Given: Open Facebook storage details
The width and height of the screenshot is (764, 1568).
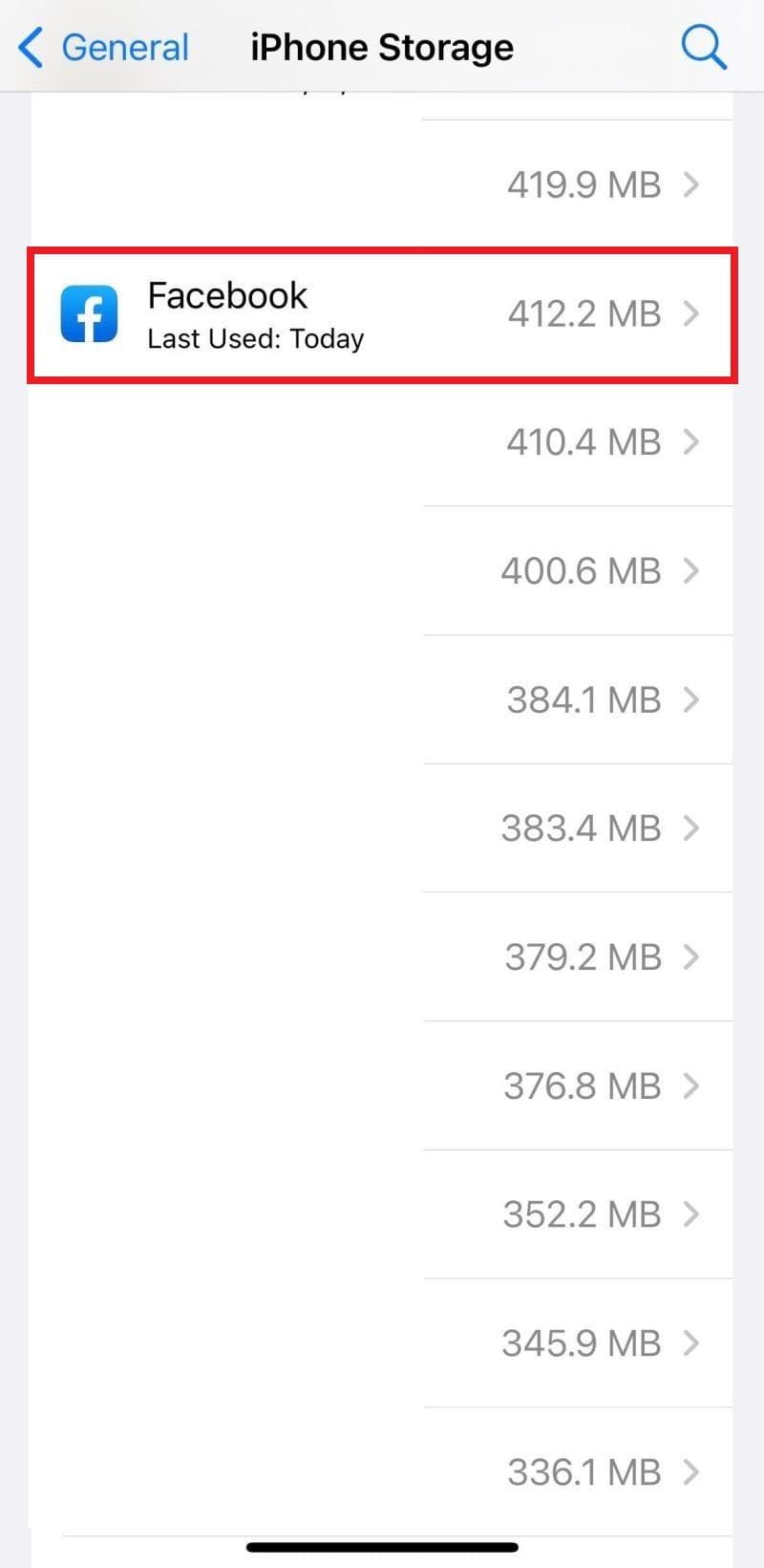Looking at the screenshot, I should coord(382,315).
